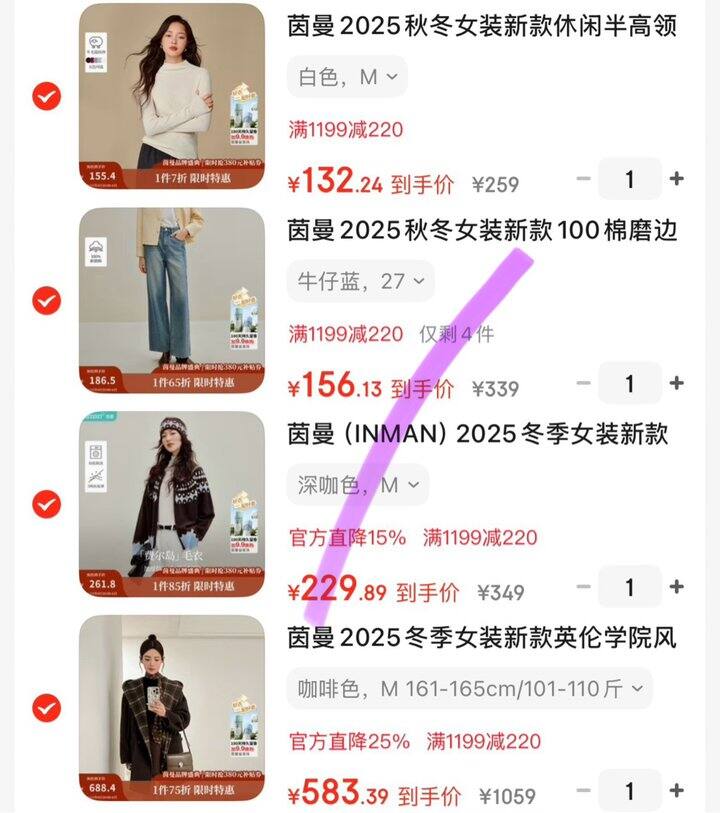
Task: Open the Fair Isle cardigan product image
Action: point(171,504)
